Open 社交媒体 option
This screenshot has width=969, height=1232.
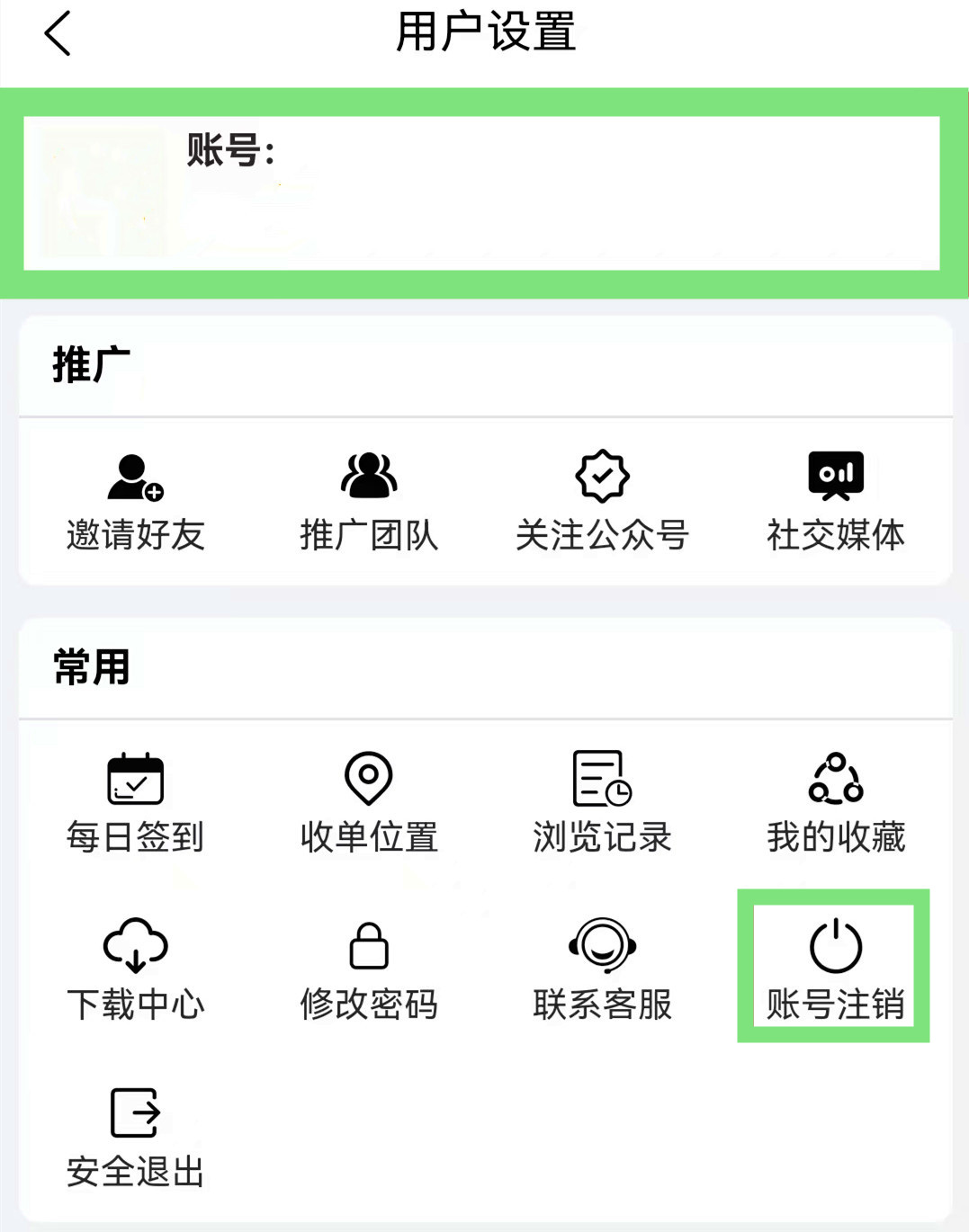(x=836, y=502)
